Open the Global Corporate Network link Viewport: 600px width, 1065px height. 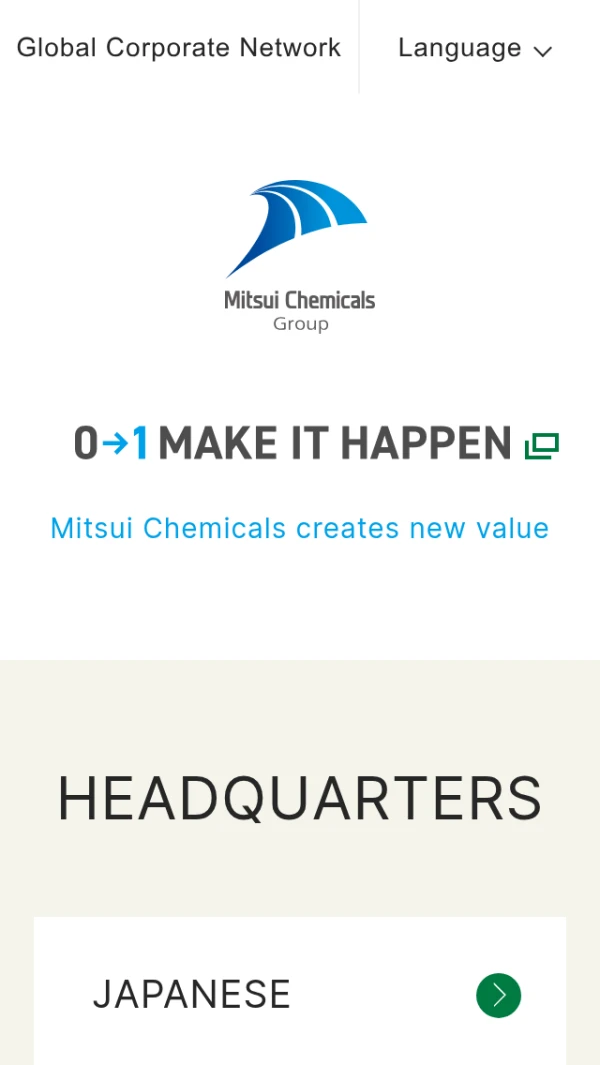point(179,47)
